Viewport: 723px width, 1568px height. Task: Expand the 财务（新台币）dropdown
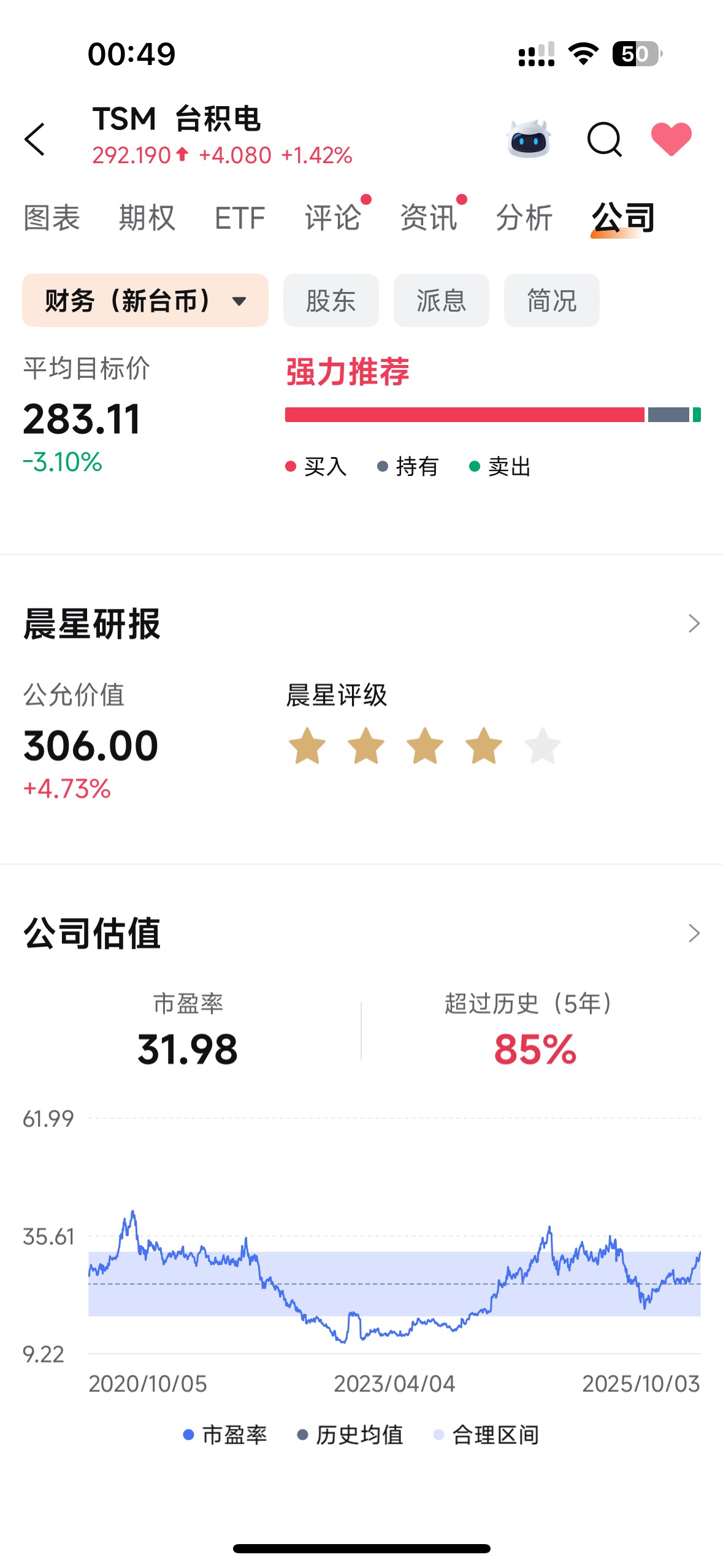tap(145, 301)
